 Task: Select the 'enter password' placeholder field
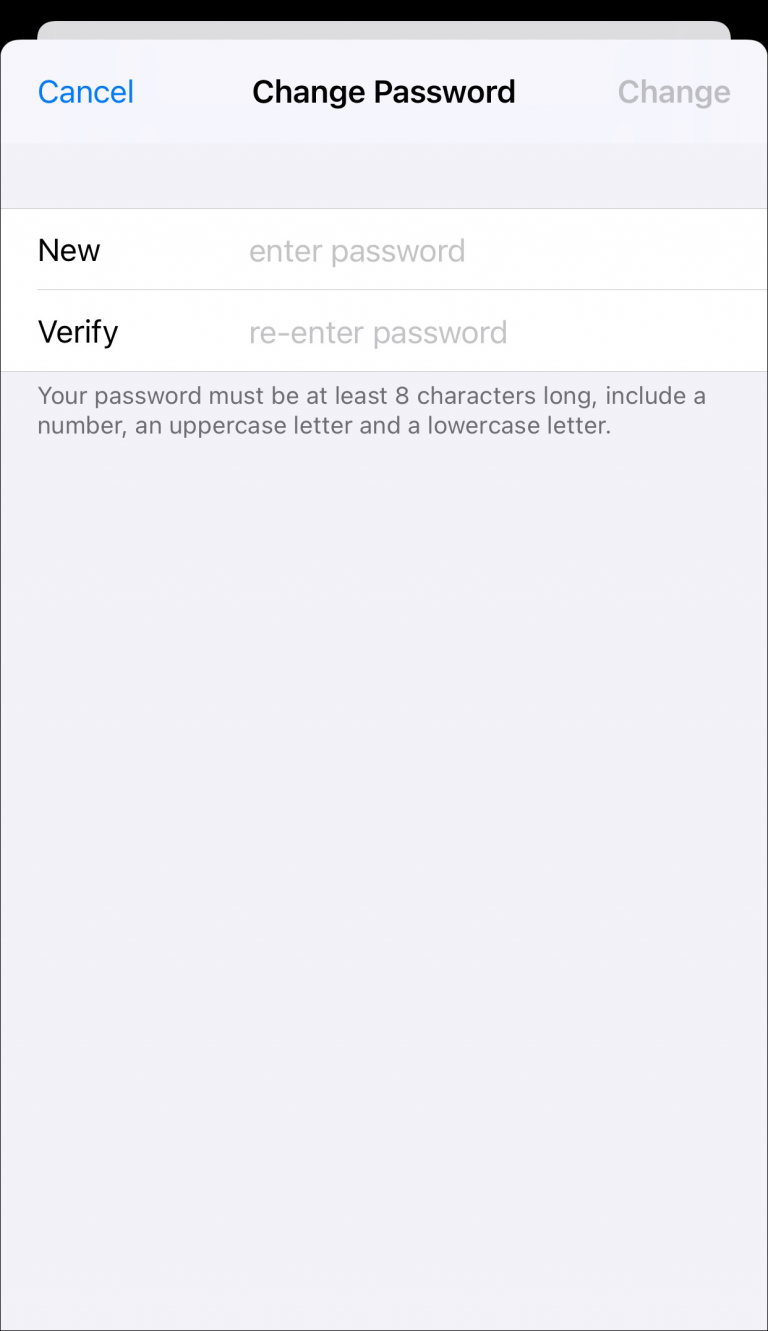[x=357, y=250]
